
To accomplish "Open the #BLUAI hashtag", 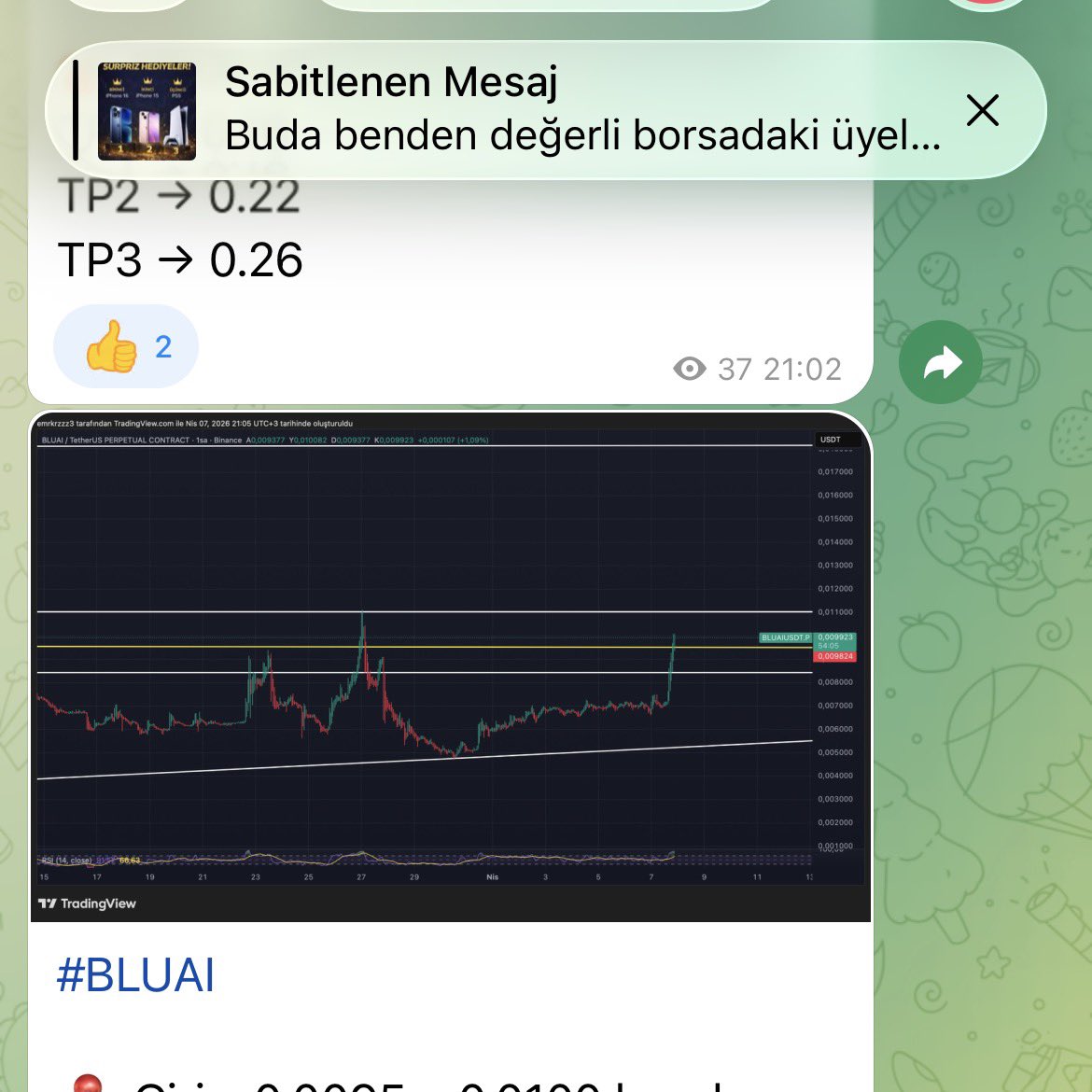I will click(136, 976).
